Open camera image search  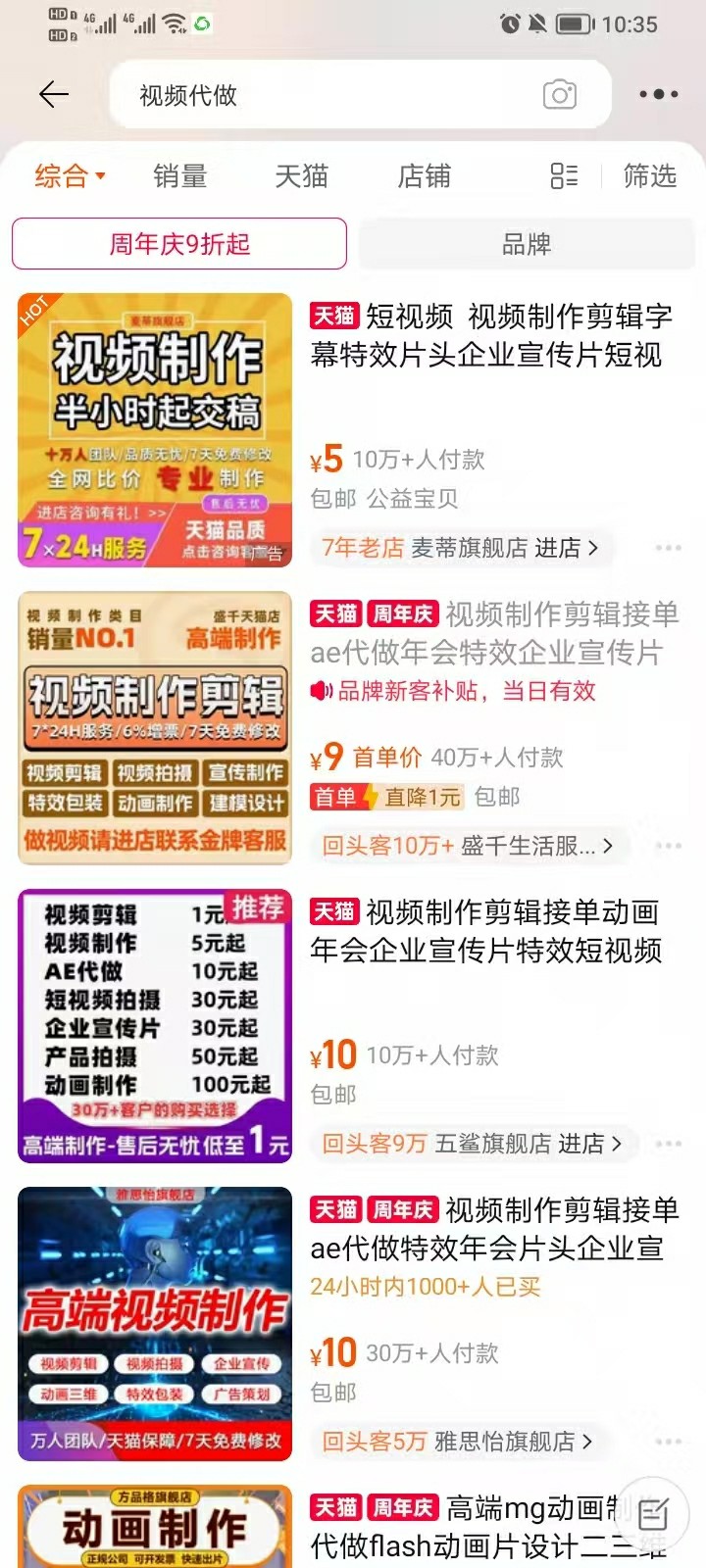coord(560,95)
